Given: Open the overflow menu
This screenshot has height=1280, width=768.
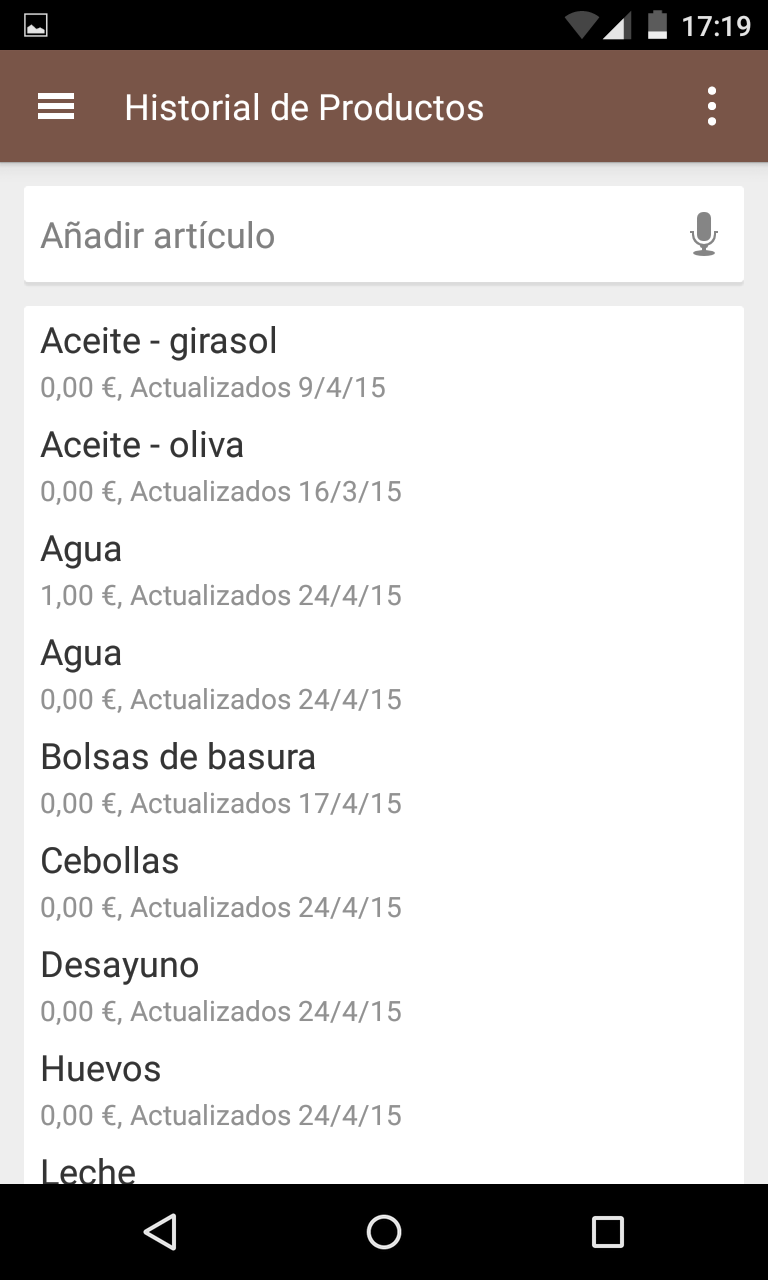Looking at the screenshot, I should (x=711, y=106).
